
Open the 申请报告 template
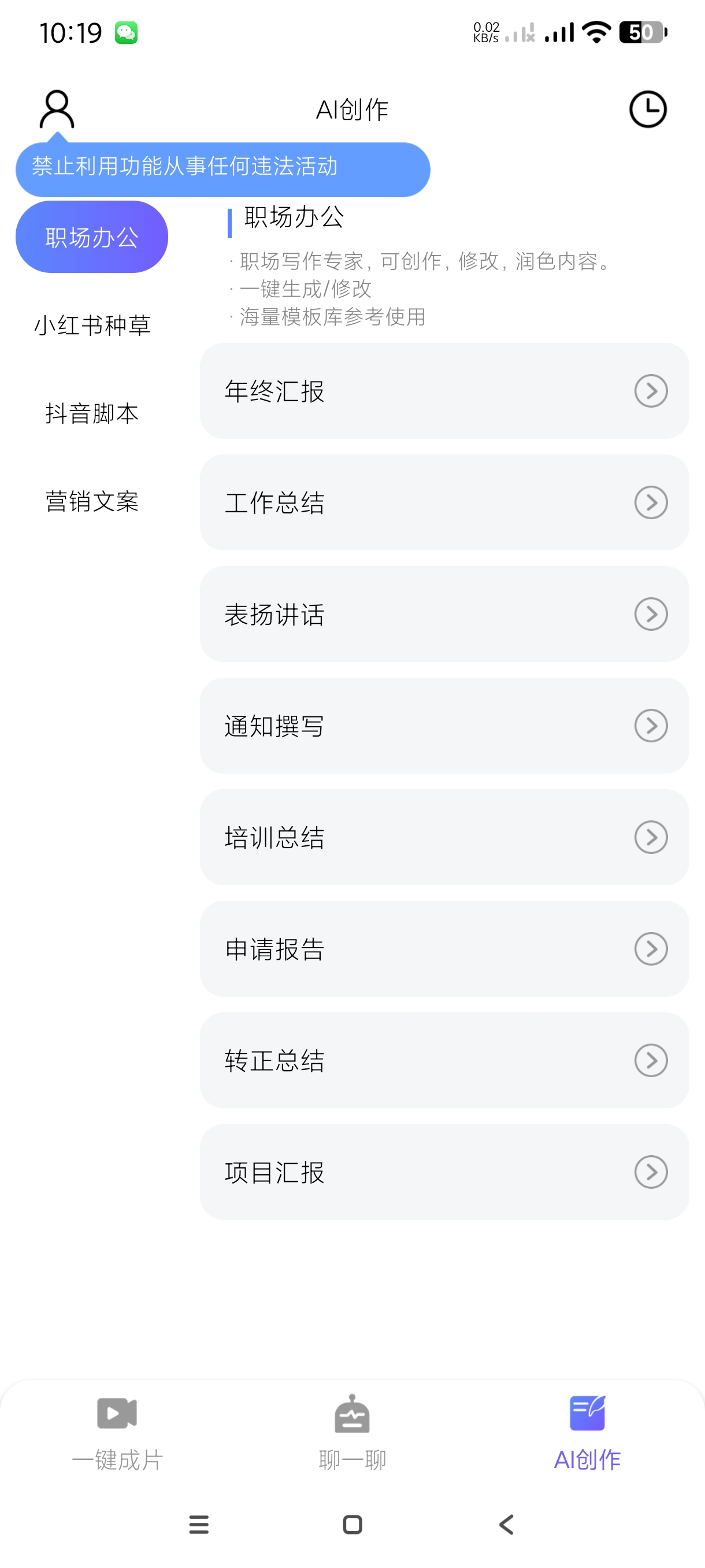pos(444,949)
